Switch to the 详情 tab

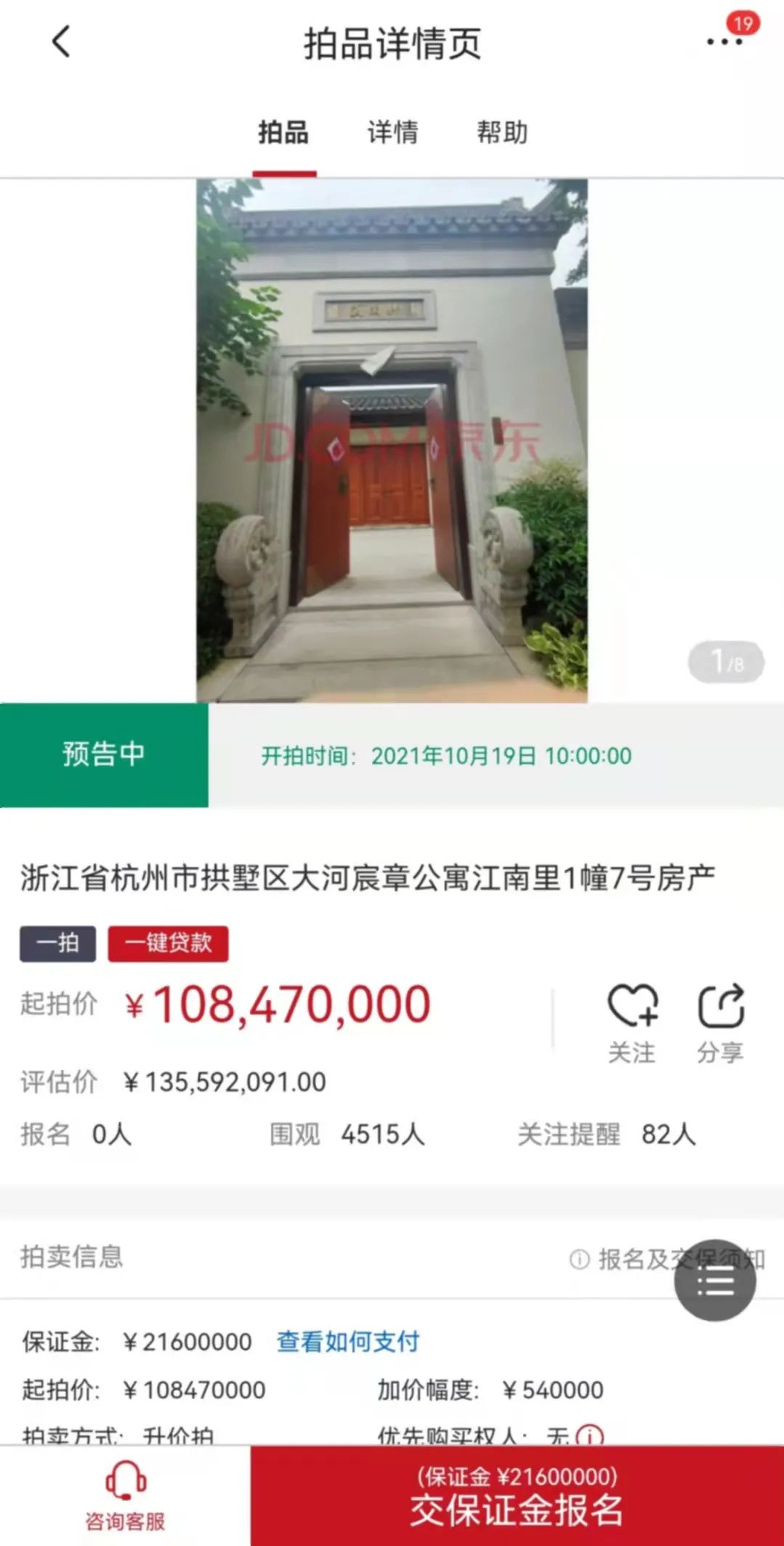392,133
